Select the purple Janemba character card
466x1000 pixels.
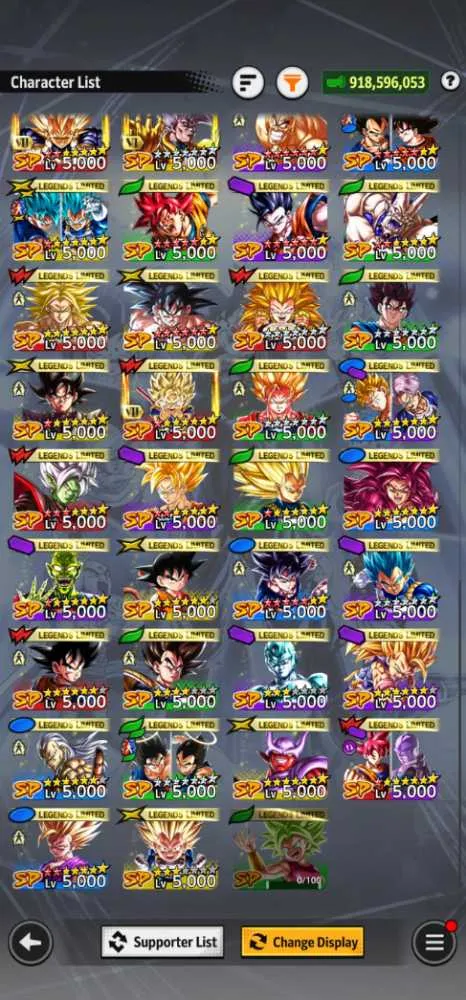coord(280,759)
